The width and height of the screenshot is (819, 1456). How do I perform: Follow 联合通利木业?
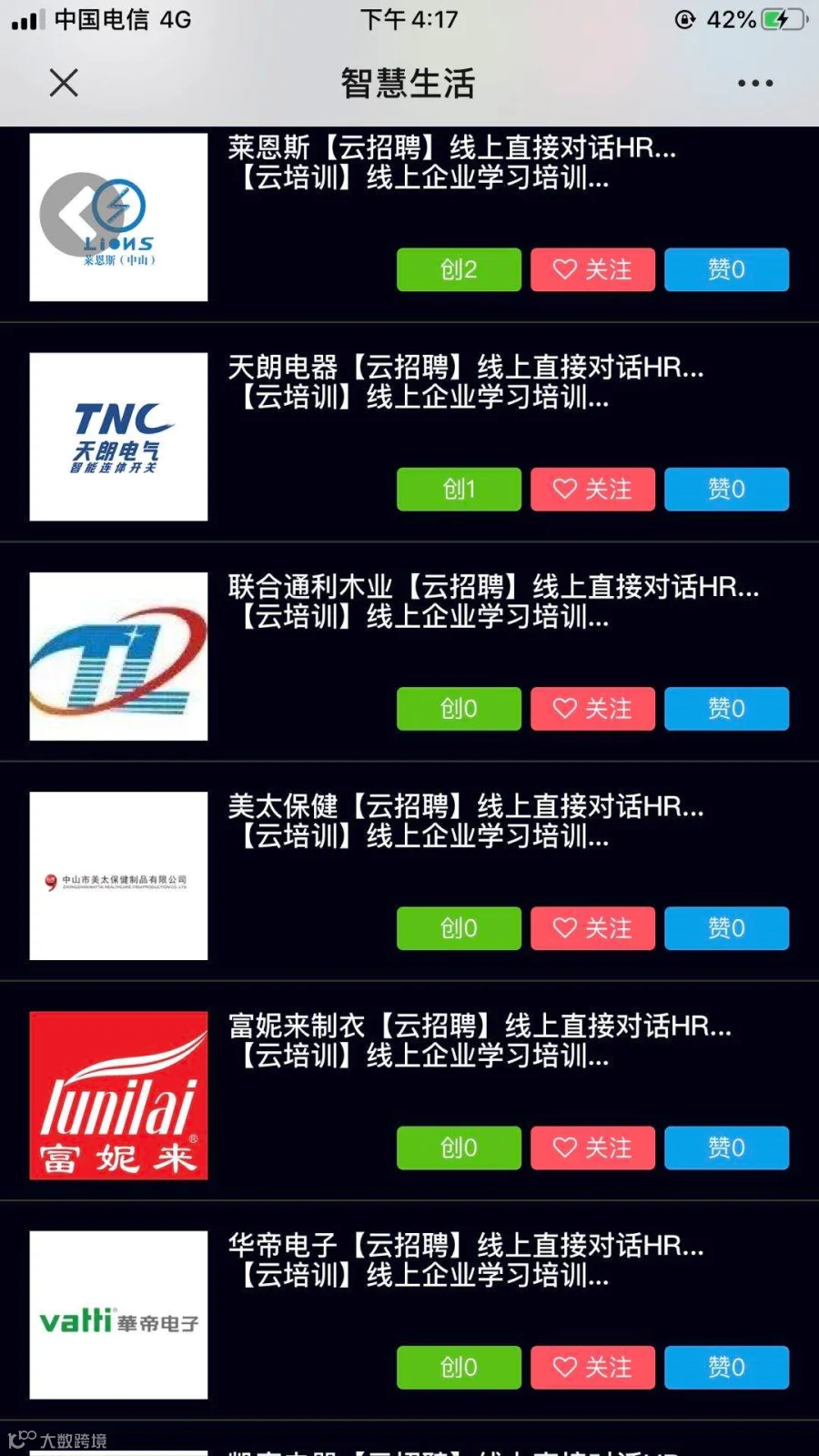pos(592,709)
